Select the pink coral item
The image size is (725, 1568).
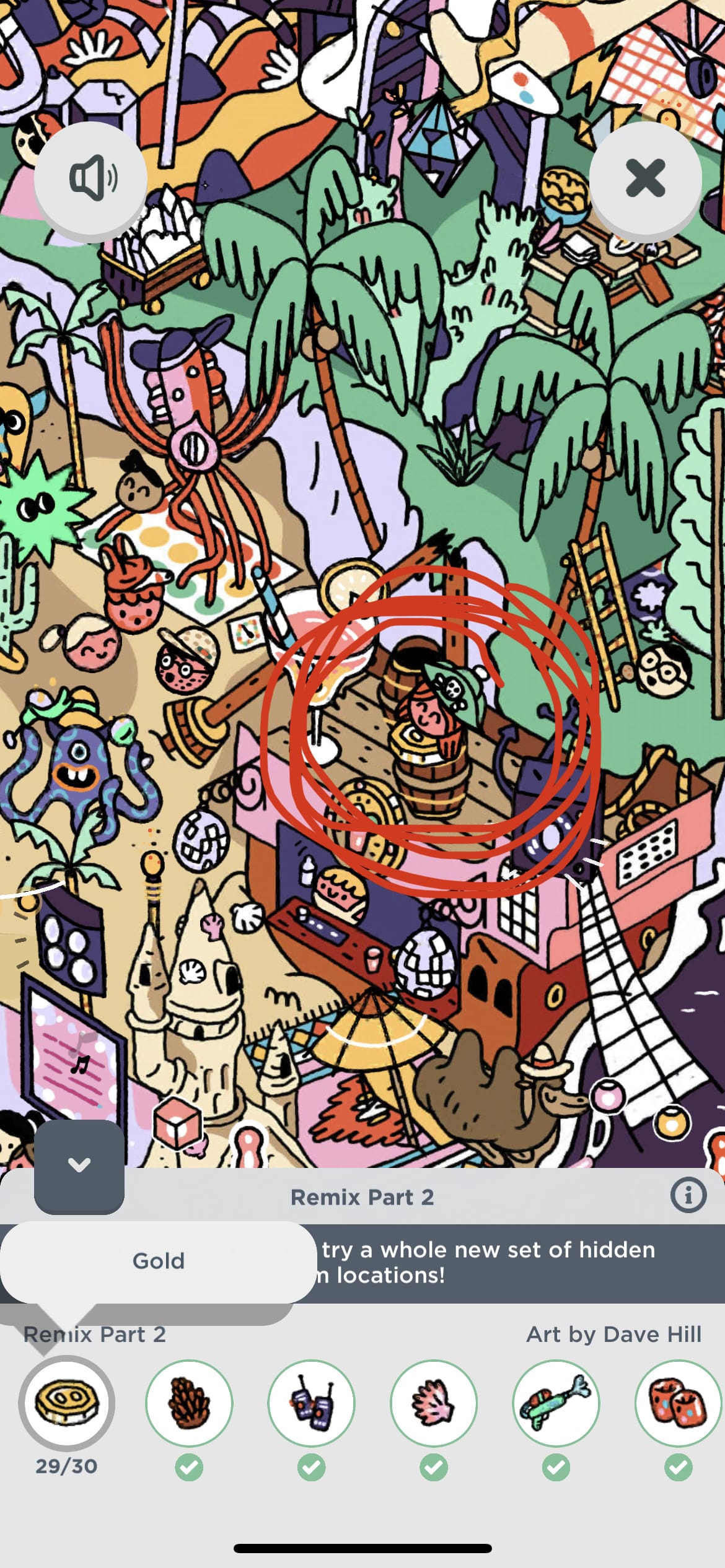434,1403
